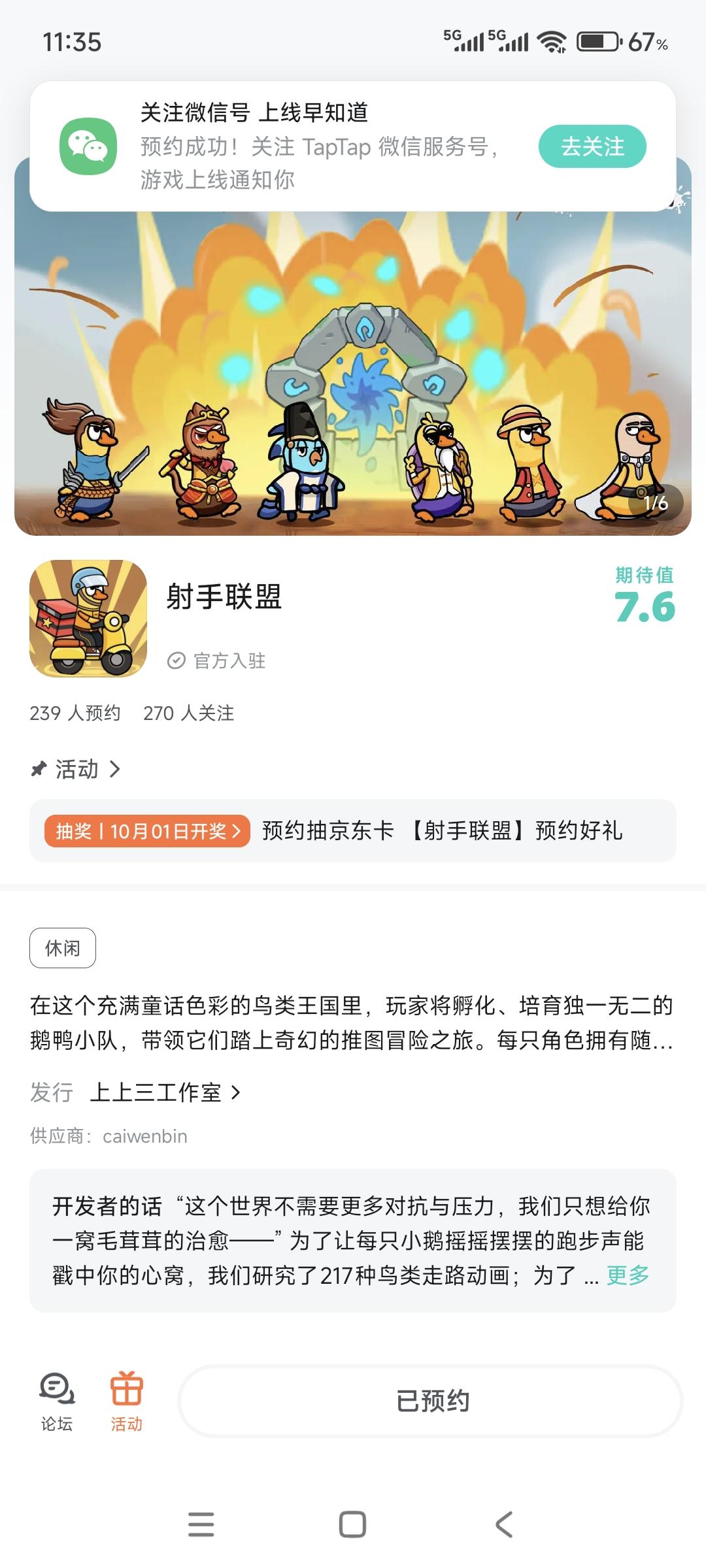Expand the 活动 section via its chevron
706x1568 pixels.
point(116,770)
